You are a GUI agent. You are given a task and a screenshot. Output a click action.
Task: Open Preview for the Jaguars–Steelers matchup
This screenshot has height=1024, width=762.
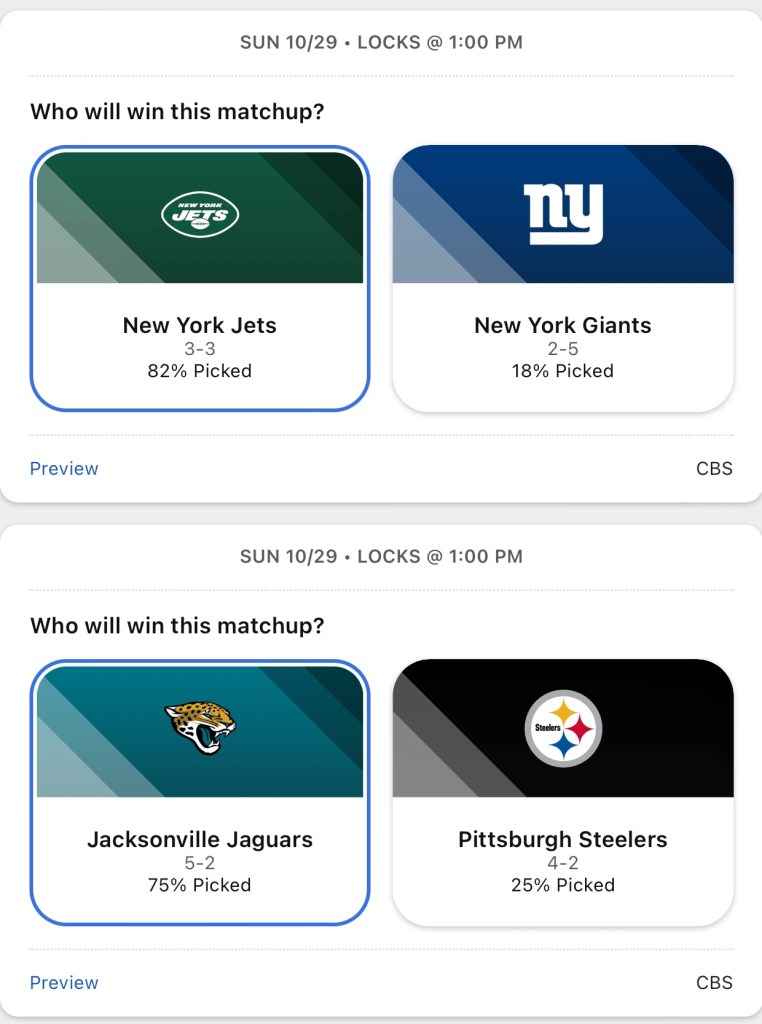click(x=64, y=983)
